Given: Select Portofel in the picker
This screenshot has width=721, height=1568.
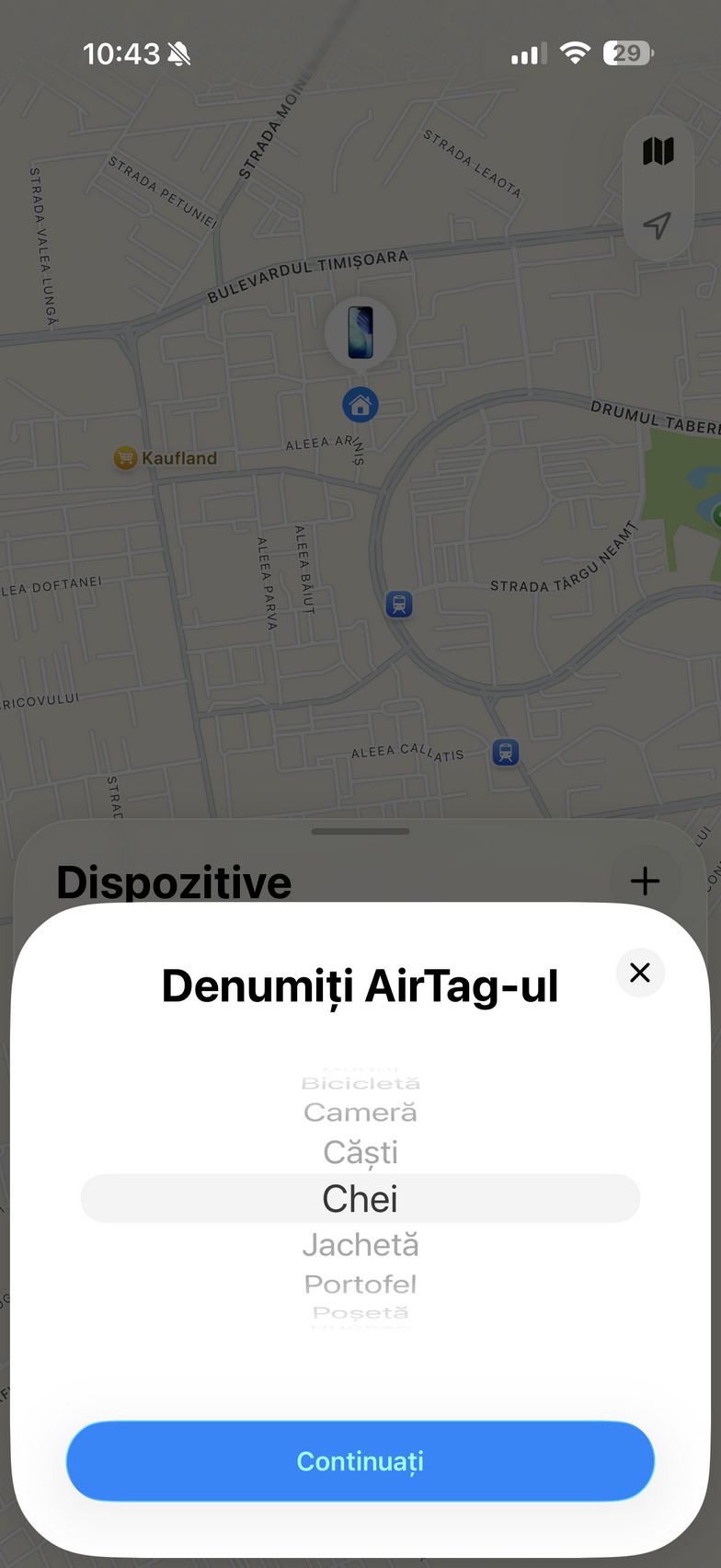Looking at the screenshot, I should pyautogui.click(x=360, y=1284).
